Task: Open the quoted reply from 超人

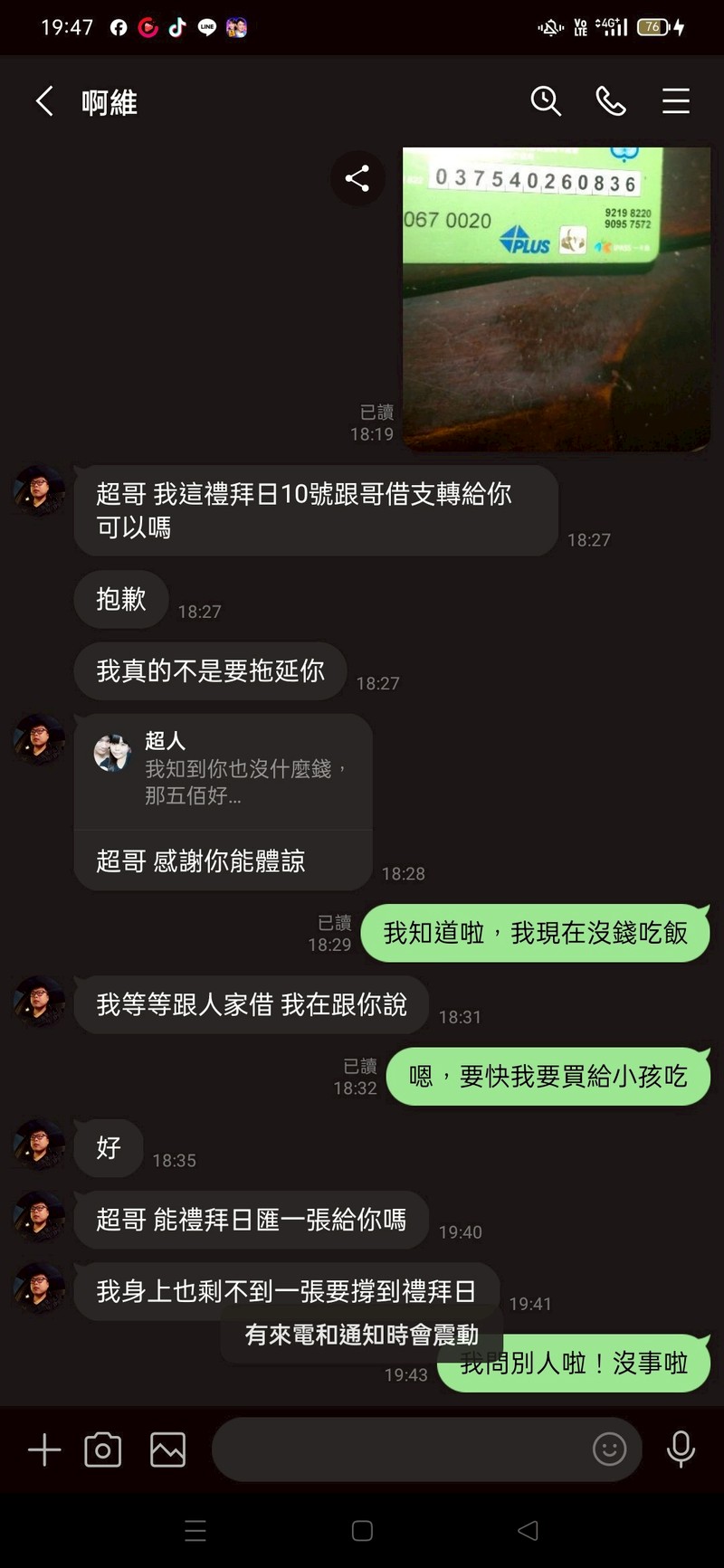Action: 223,771
